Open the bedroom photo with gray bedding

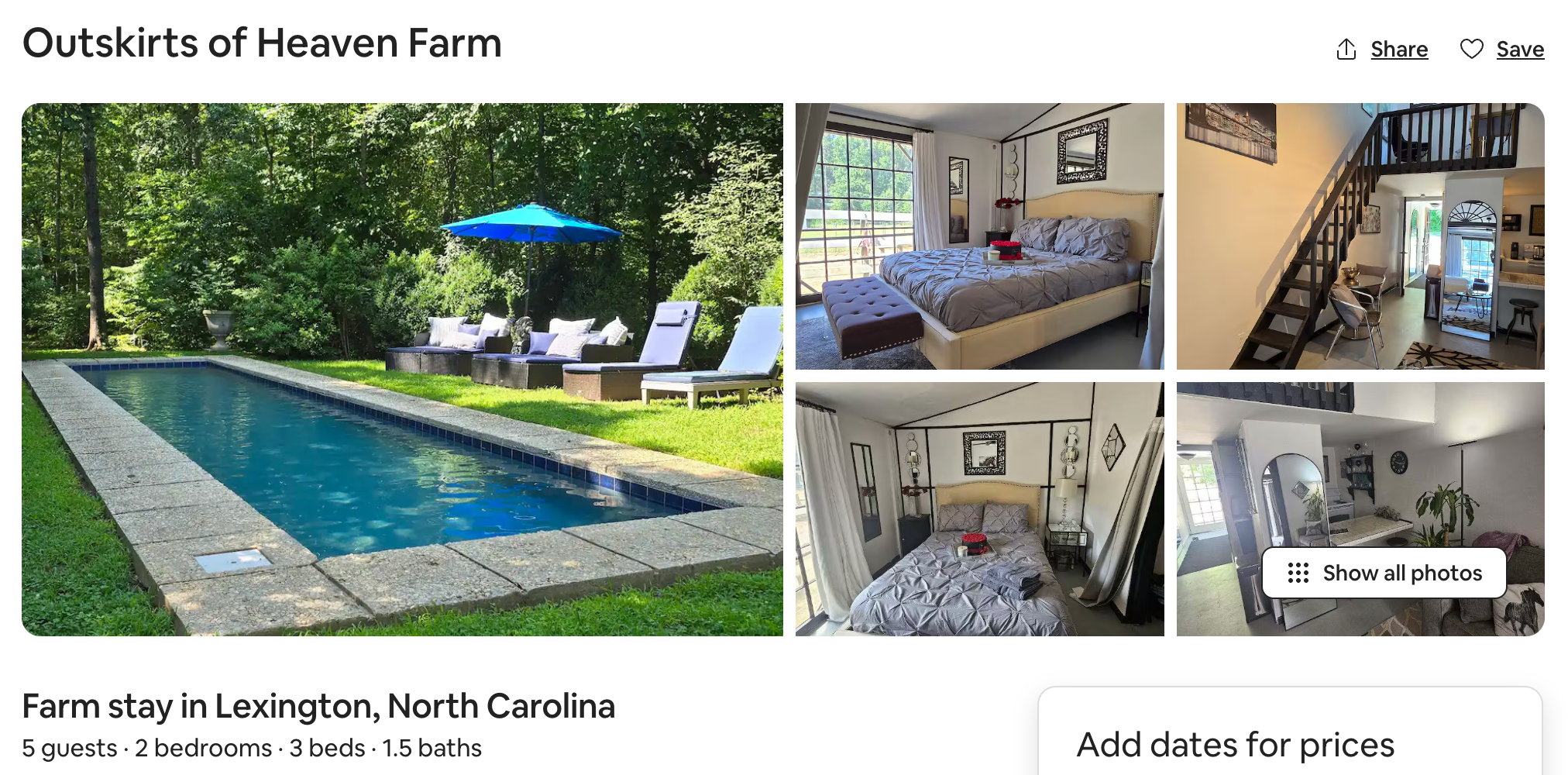979,509
